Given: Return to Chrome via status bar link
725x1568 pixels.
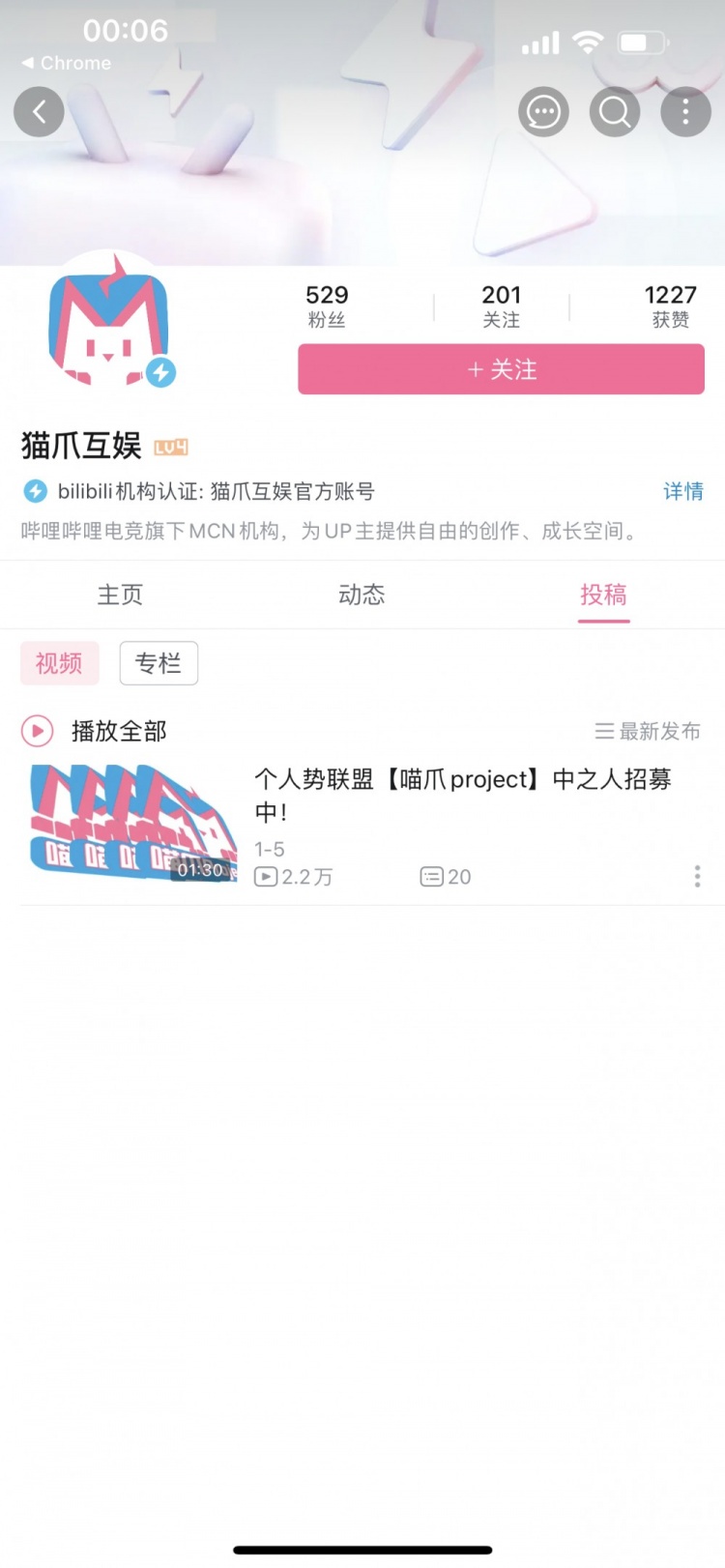Looking at the screenshot, I should point(67,63).
